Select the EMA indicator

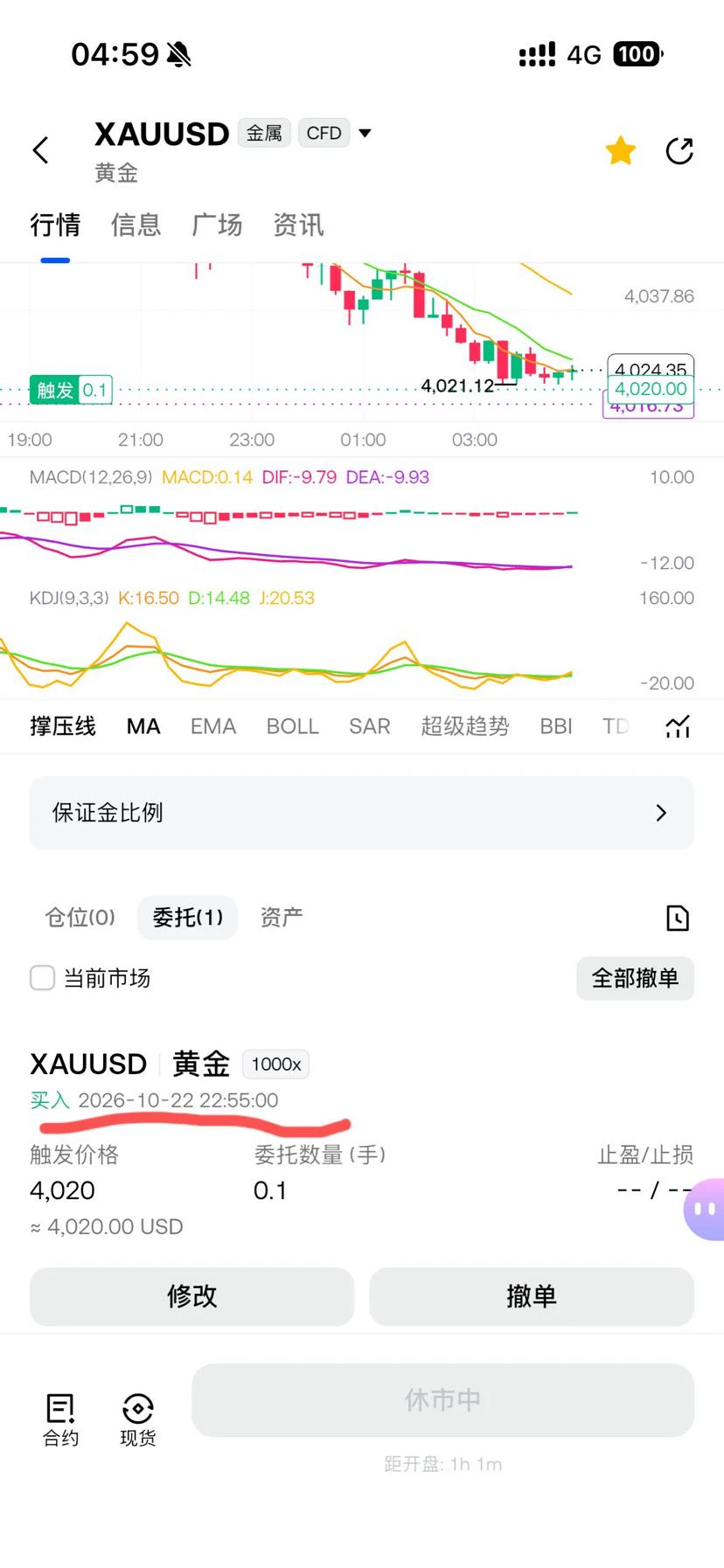[x=213, y=726]
